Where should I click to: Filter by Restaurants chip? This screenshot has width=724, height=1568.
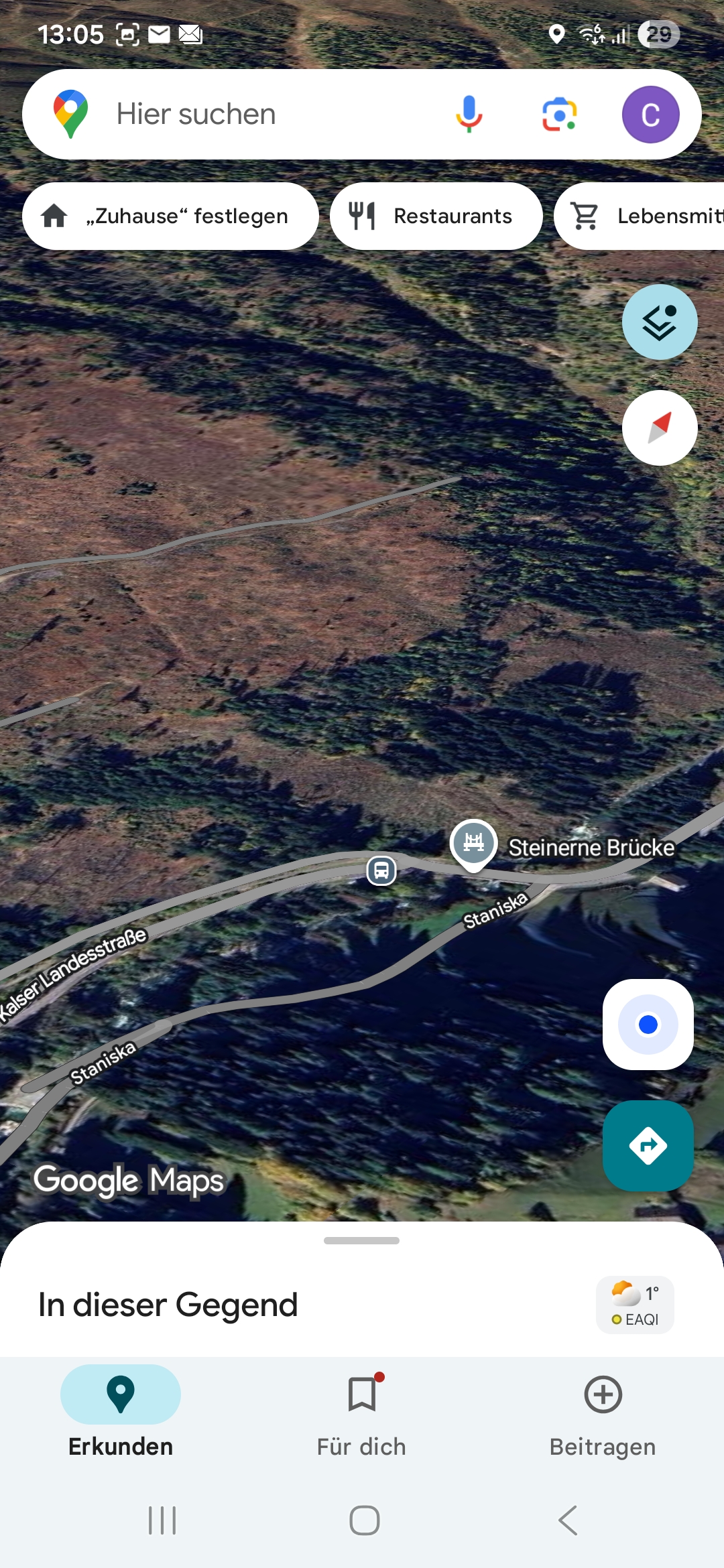point(436,216)
